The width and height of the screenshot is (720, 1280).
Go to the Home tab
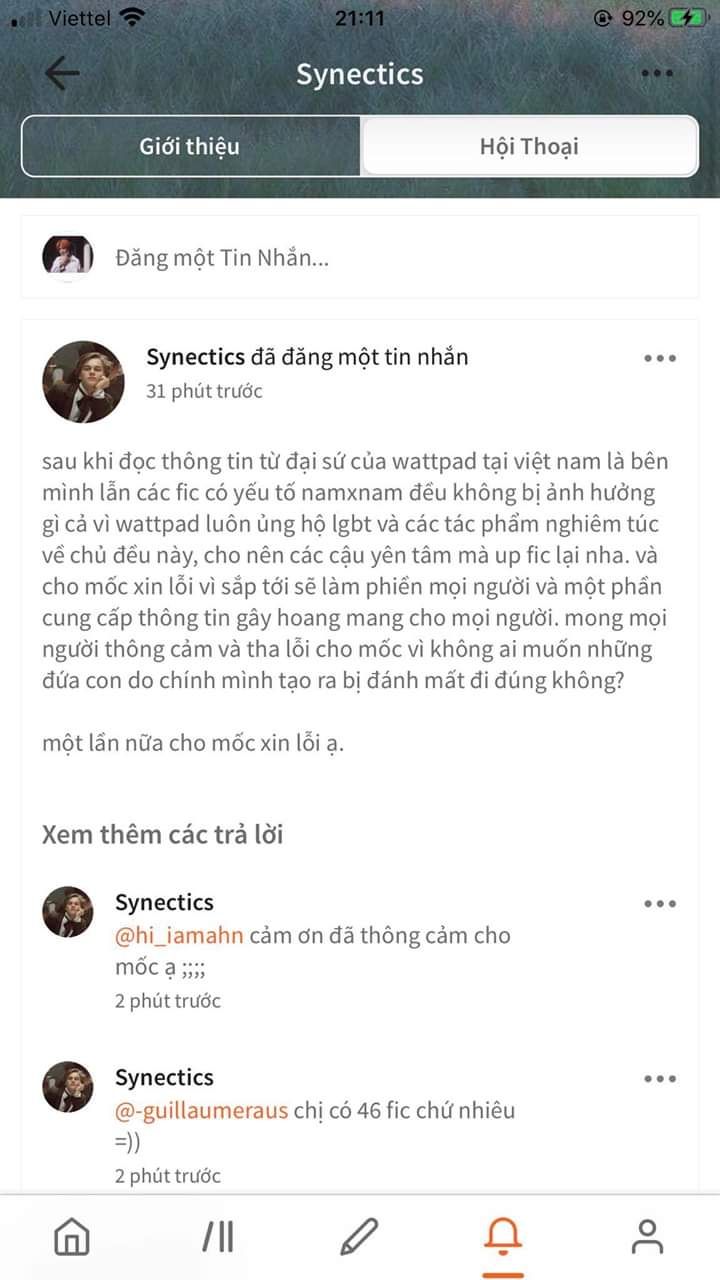(x=71, y=1238)
